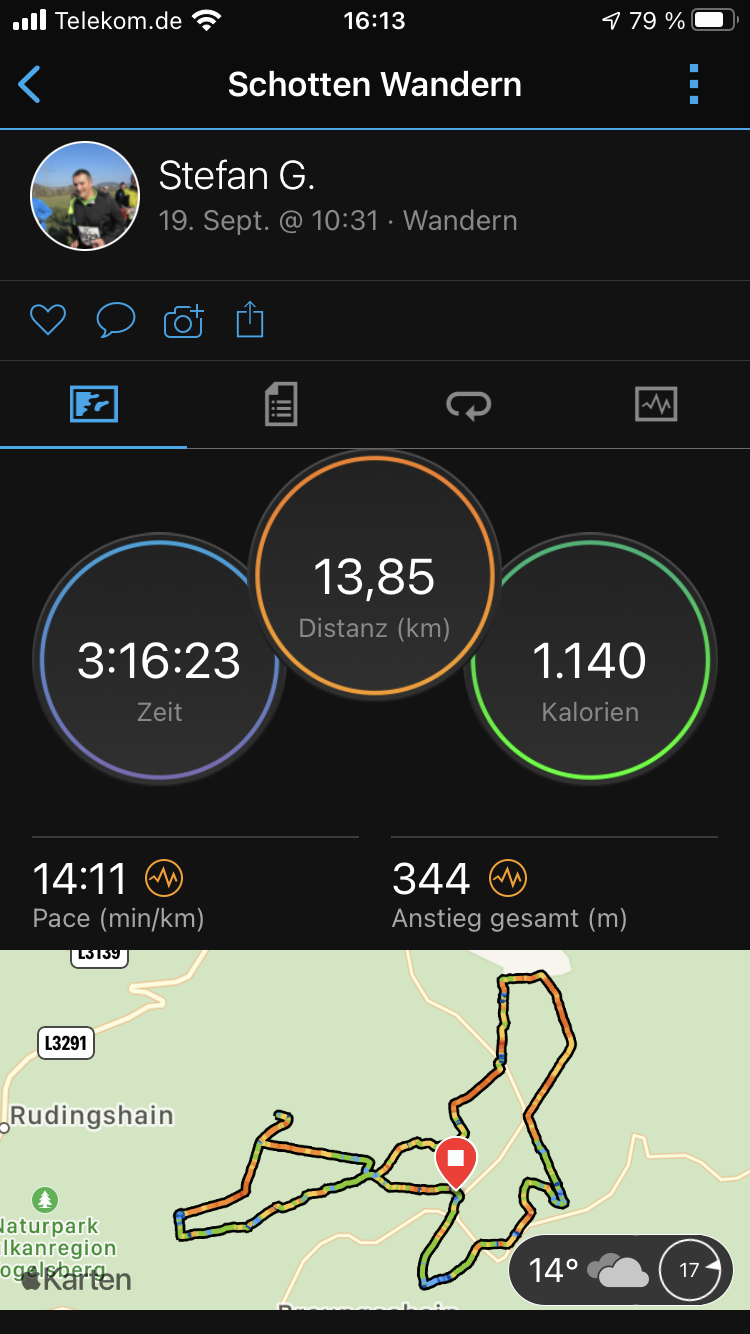Image resolution: width=750 pixels, height=1334 pixels.
Task: Open Stefan G.'s profile picture
Action: click(85, 195)
